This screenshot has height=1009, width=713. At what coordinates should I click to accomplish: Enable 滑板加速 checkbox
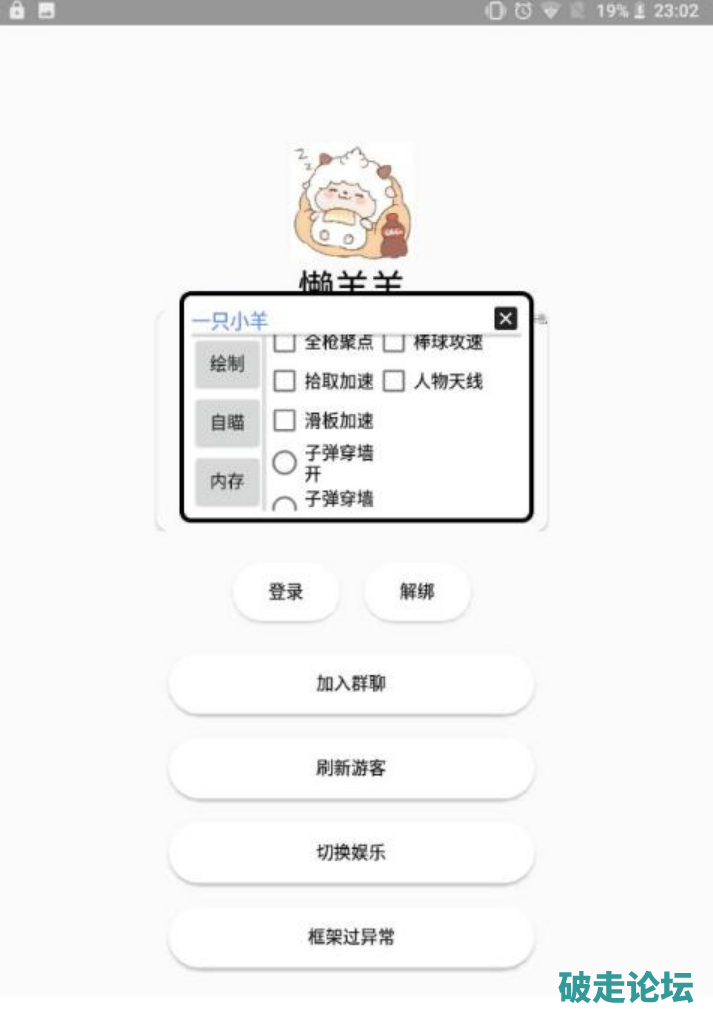[285, 420]
